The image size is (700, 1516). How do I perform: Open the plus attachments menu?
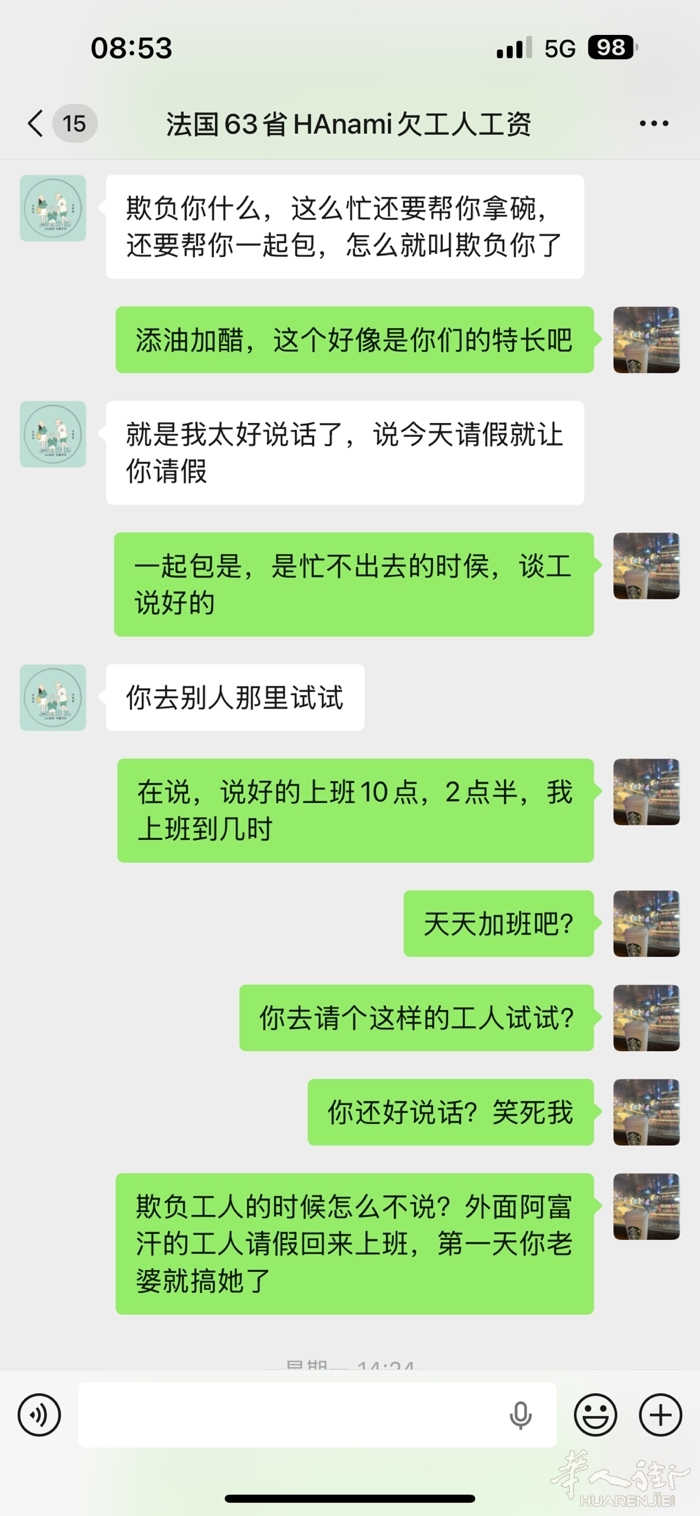point(660,1415)
